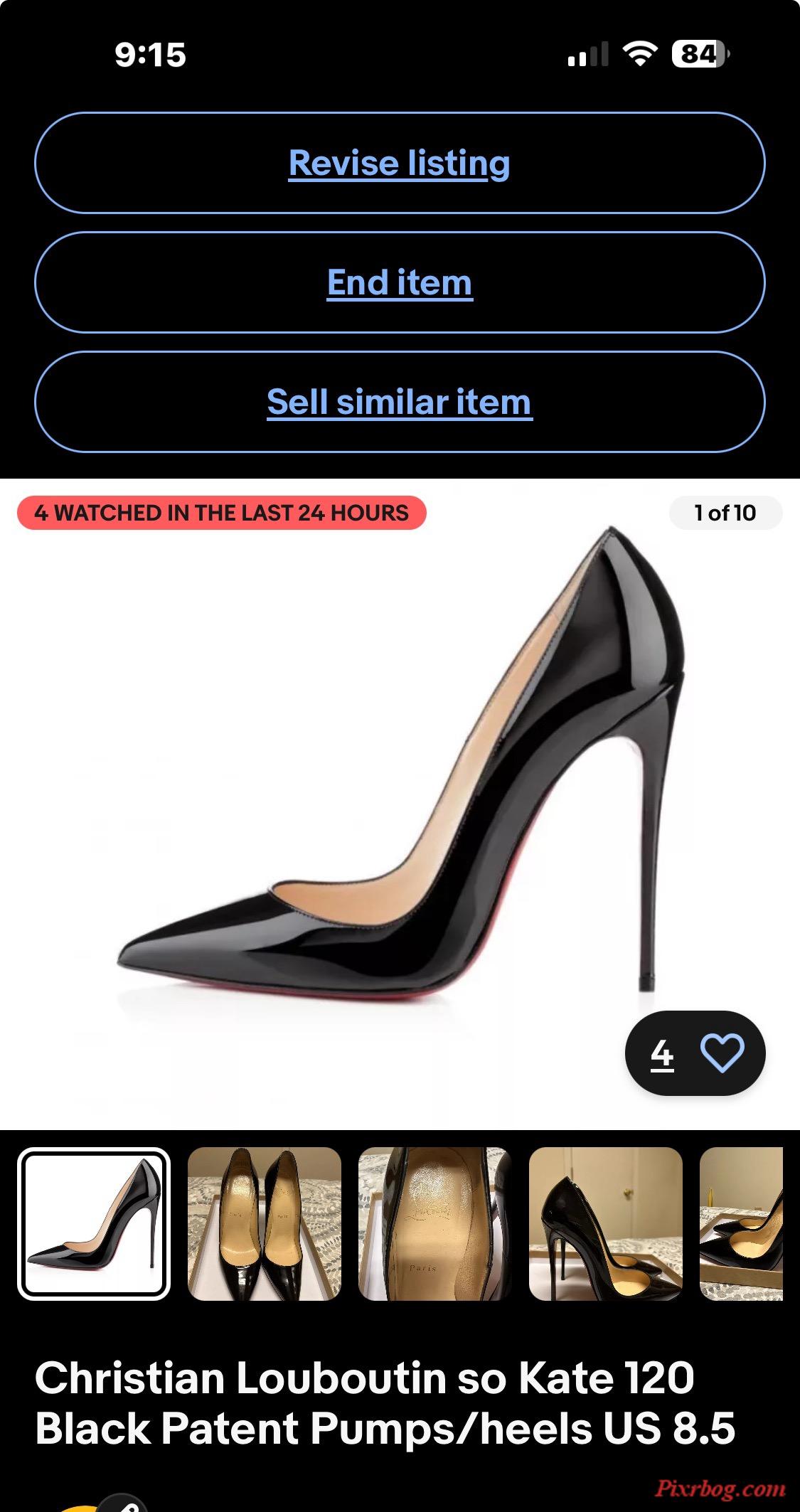Select the side profile pump thumbnail

94,1223
